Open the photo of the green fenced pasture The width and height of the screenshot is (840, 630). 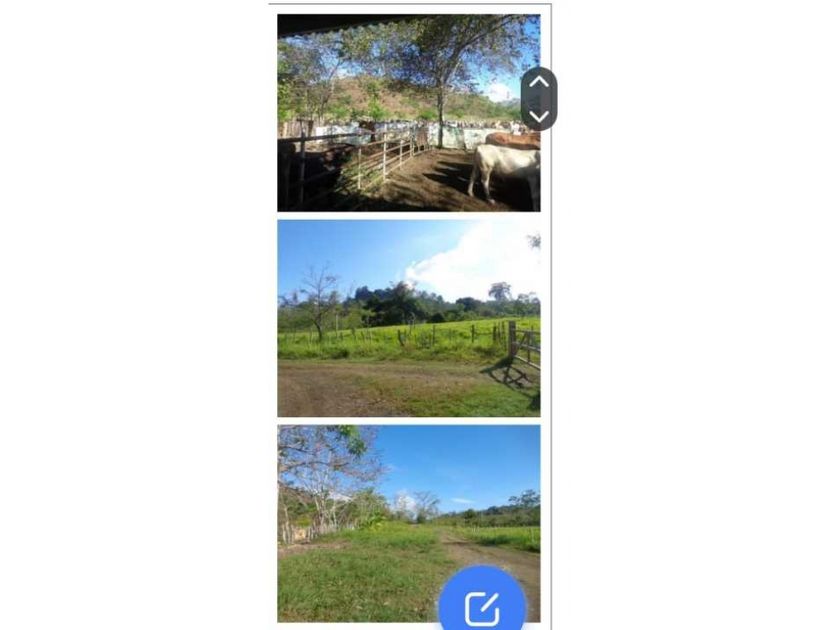[408, 318]
